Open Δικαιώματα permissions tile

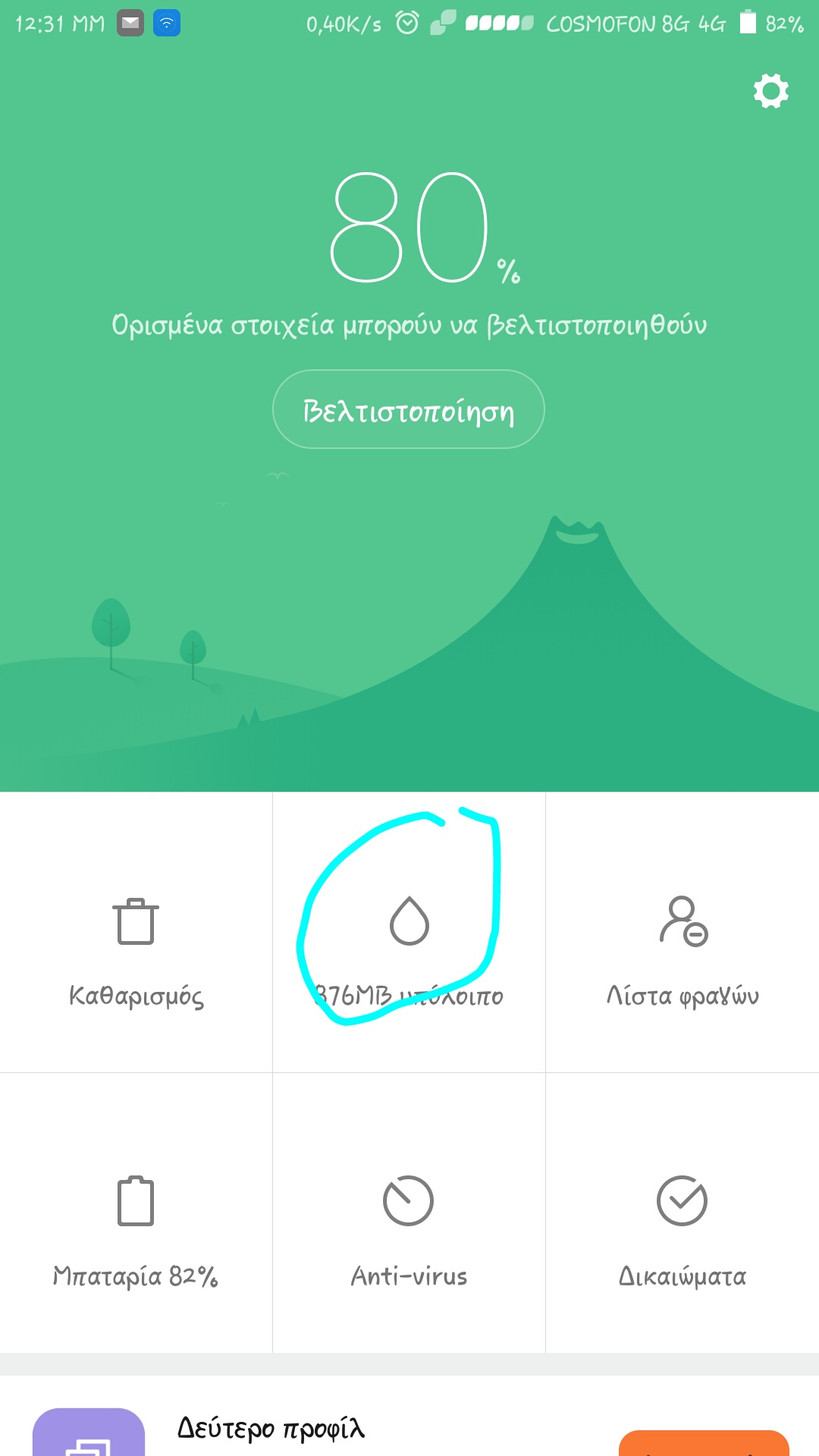coord(682,1213)
